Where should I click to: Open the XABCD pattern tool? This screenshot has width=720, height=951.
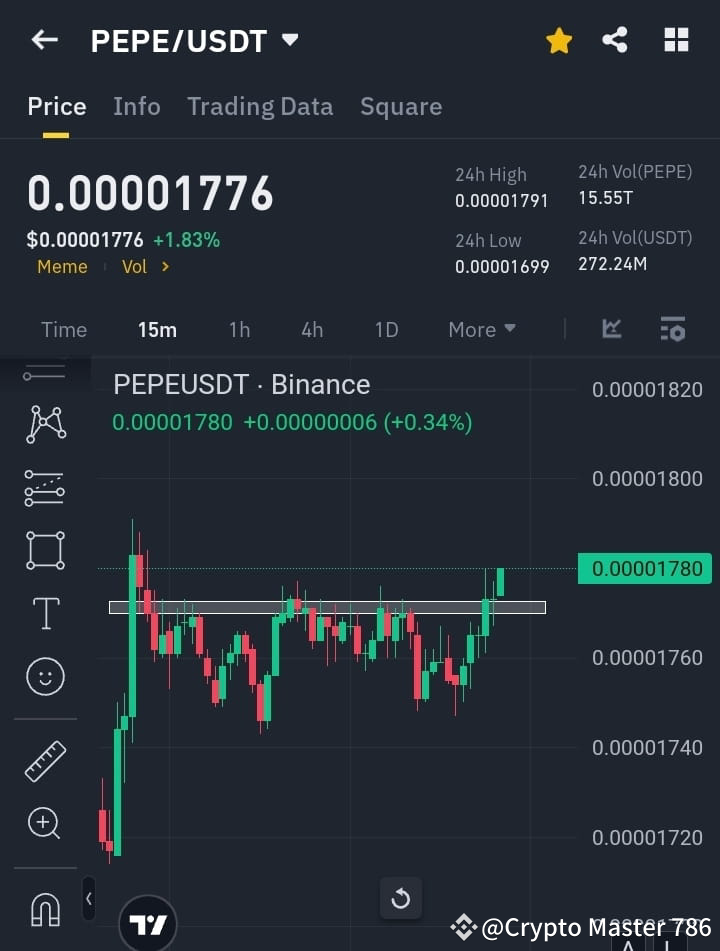point(44,422)
